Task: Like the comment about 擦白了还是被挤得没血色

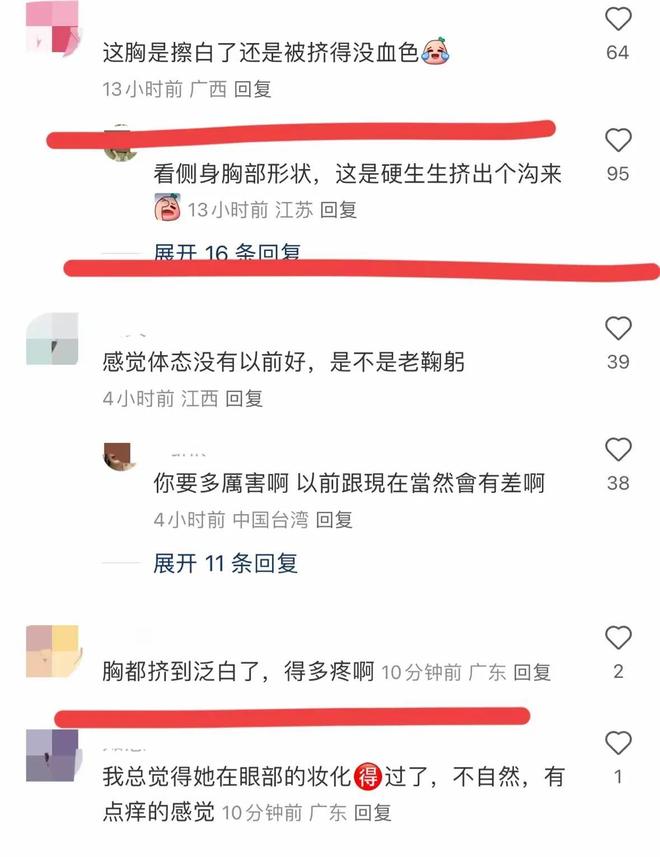Action: (619, 19)
